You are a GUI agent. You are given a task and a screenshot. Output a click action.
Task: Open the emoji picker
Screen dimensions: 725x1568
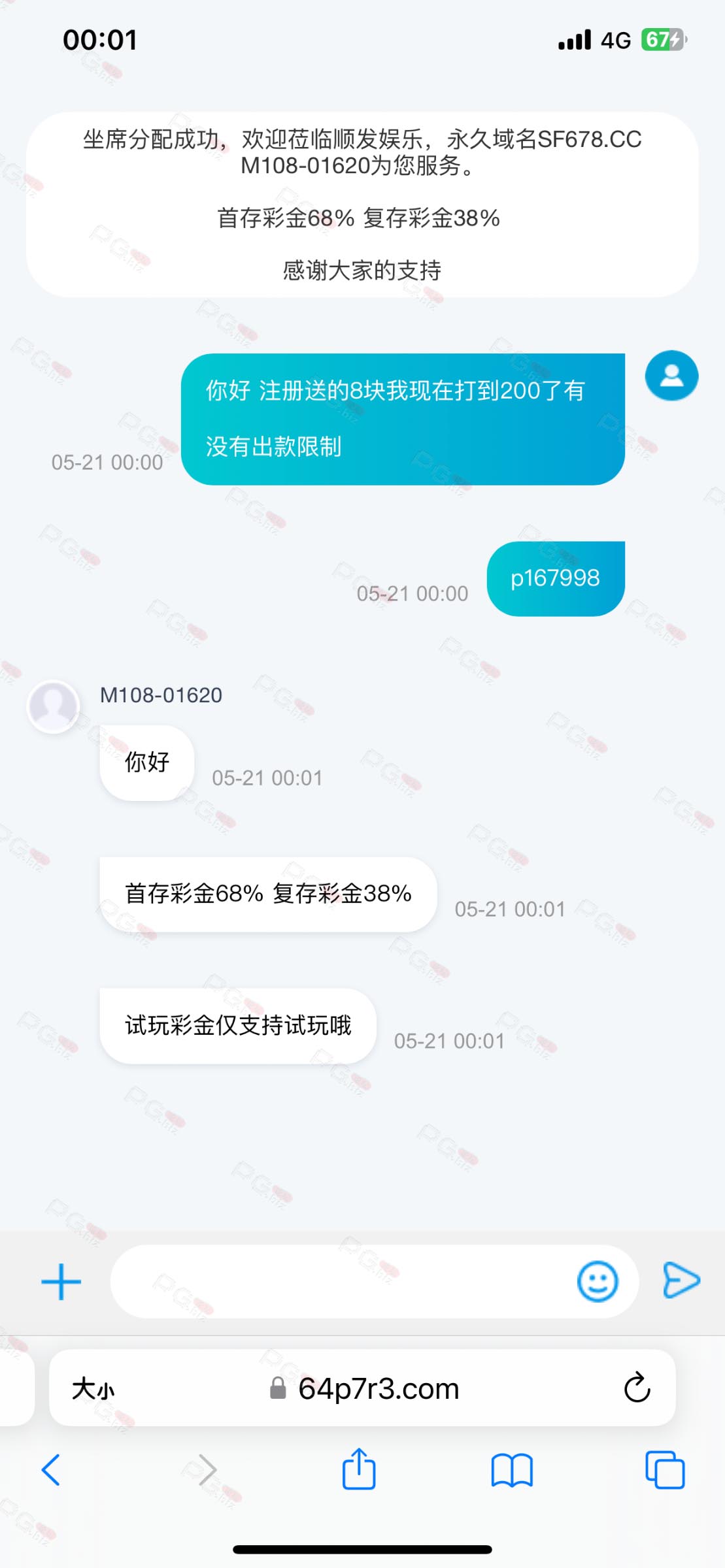(x=597, y=1282)
